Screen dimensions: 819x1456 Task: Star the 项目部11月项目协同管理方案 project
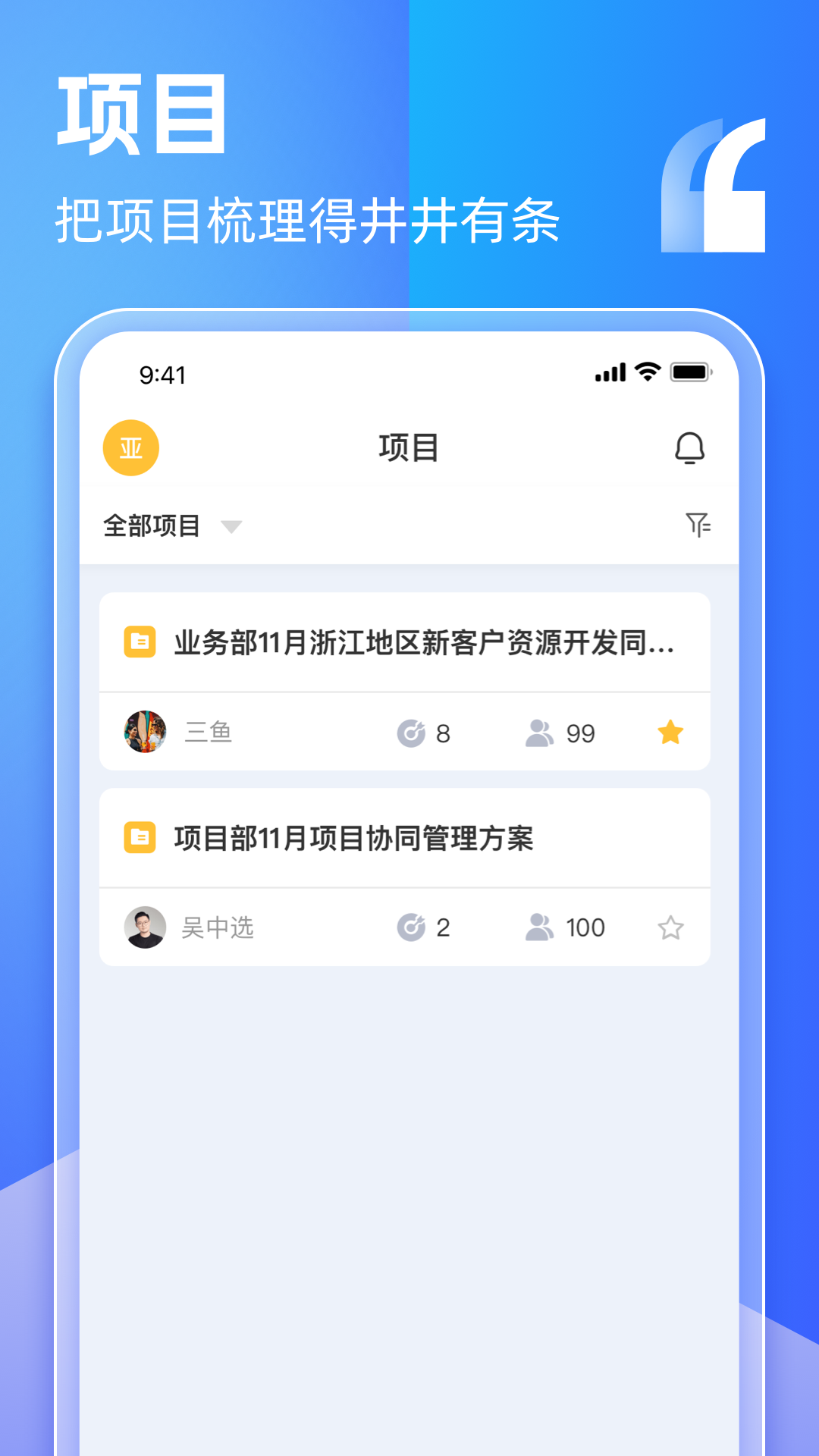(x=672, y=927)
